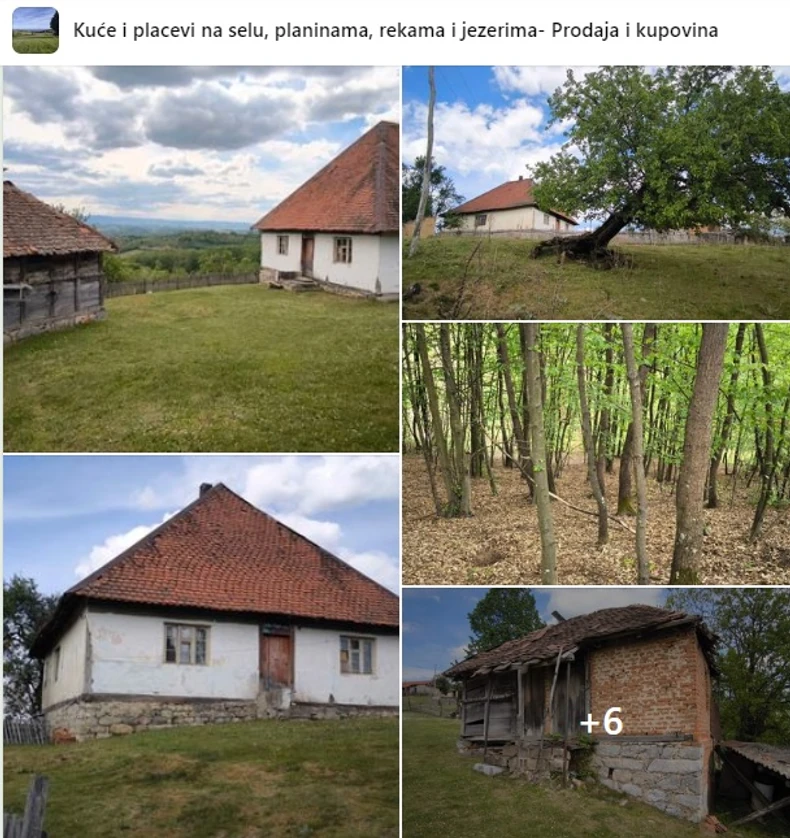
Task: Open the +6 more photos tile
Action: [x=596, y=713]
